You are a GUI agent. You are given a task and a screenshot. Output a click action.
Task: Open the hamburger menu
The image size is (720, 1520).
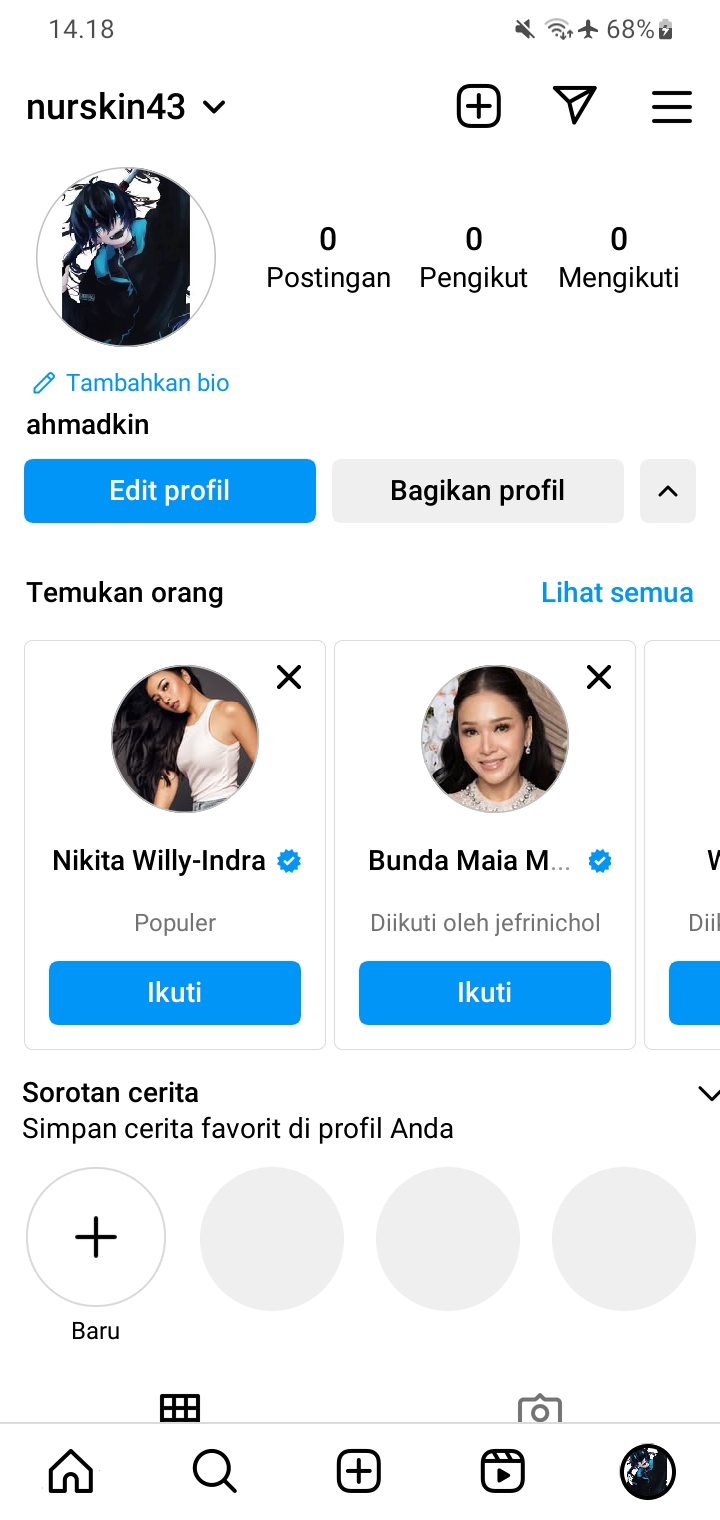pos(671,107)
